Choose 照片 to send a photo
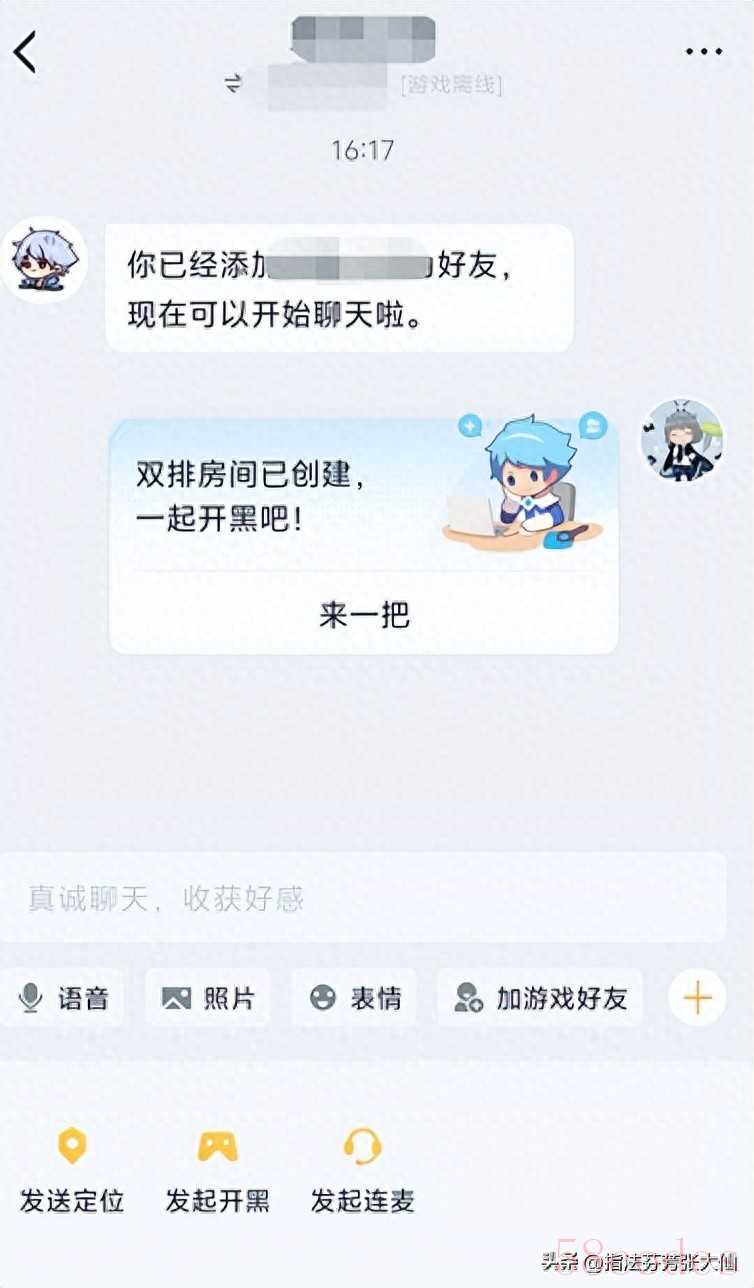754x1288 pixels. pyautogui.click(x=208, y=997)
